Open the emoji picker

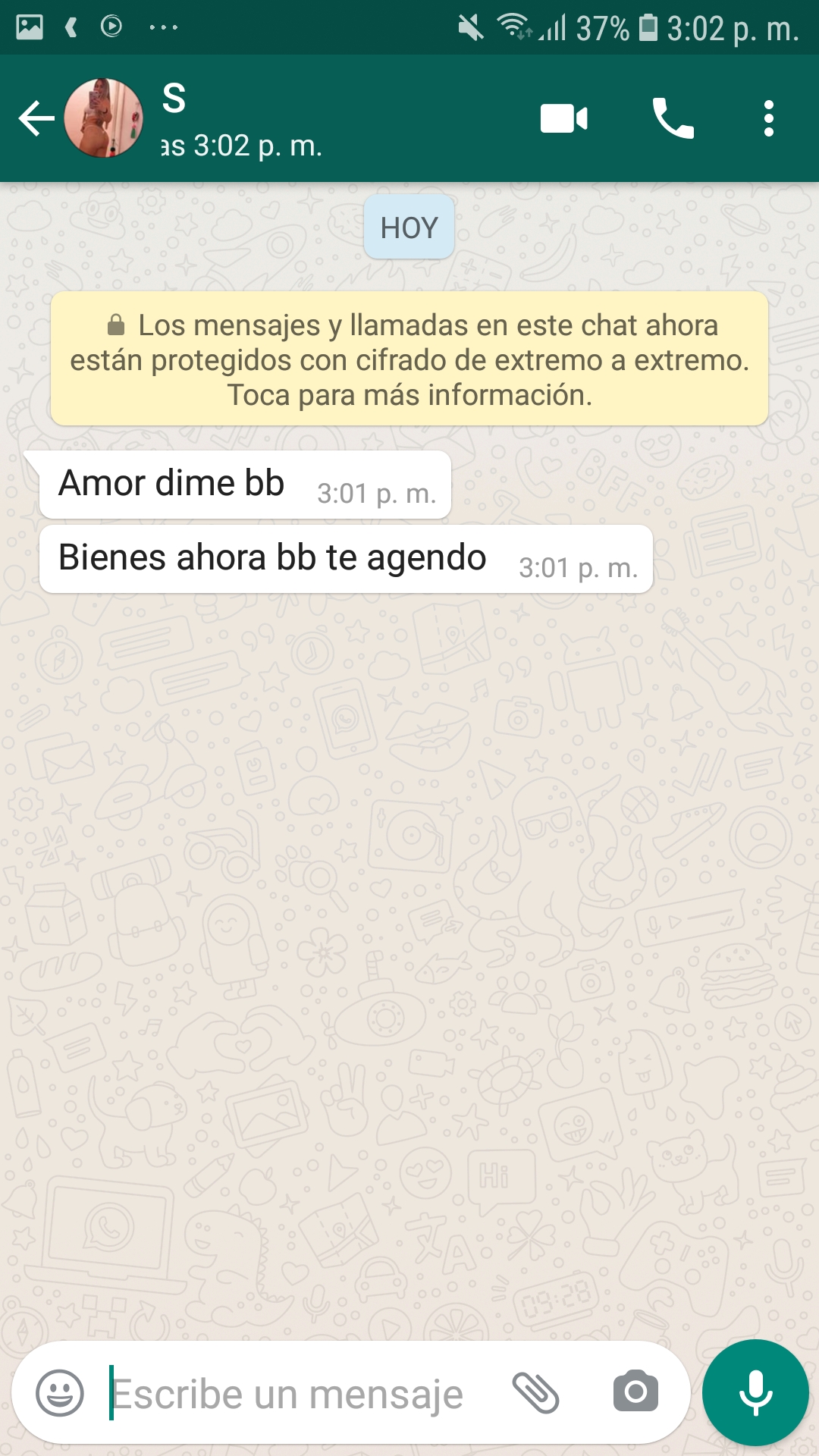click(x=60, y=1393)
